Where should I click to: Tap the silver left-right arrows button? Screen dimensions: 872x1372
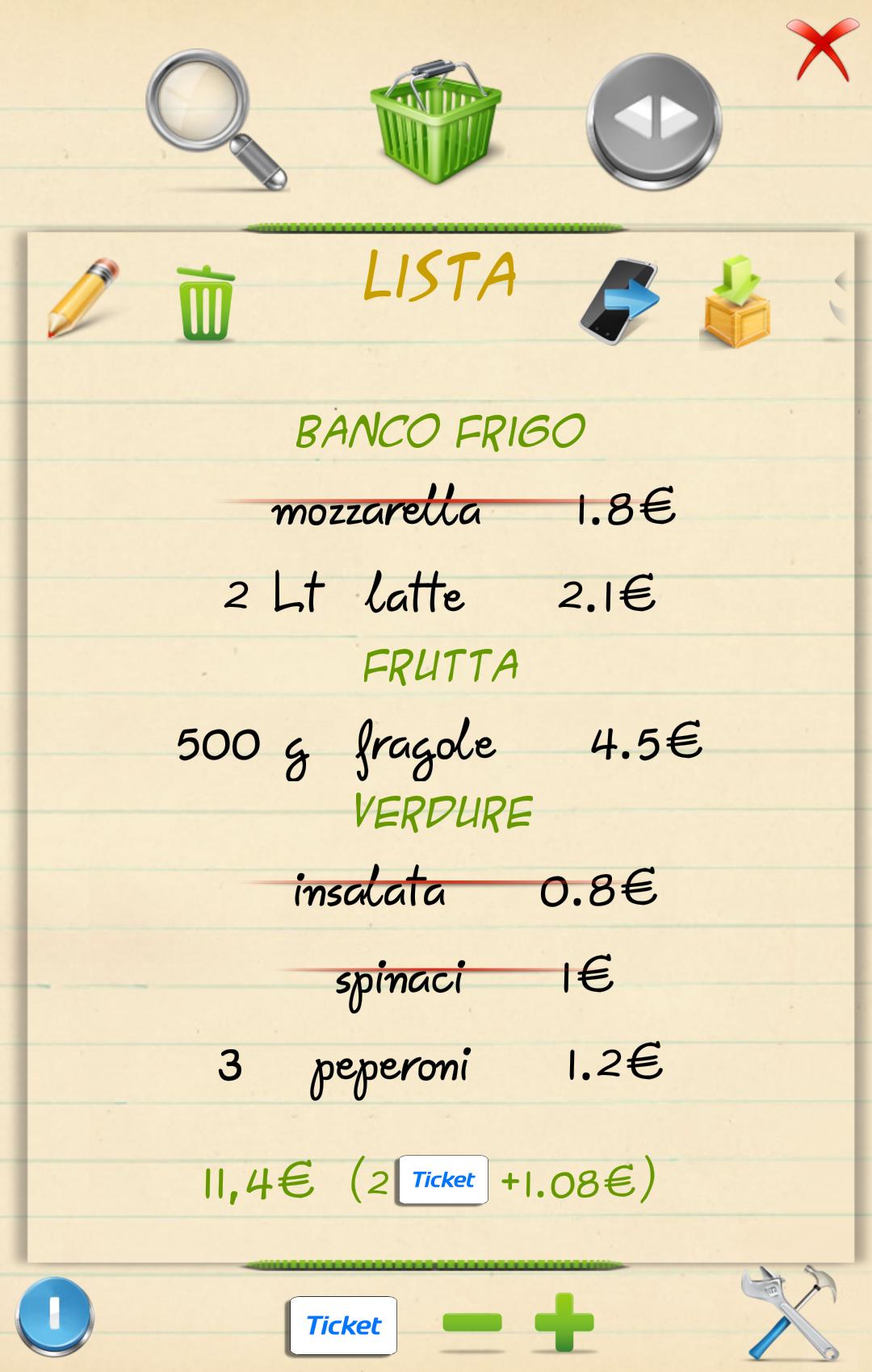click(653, 121)
